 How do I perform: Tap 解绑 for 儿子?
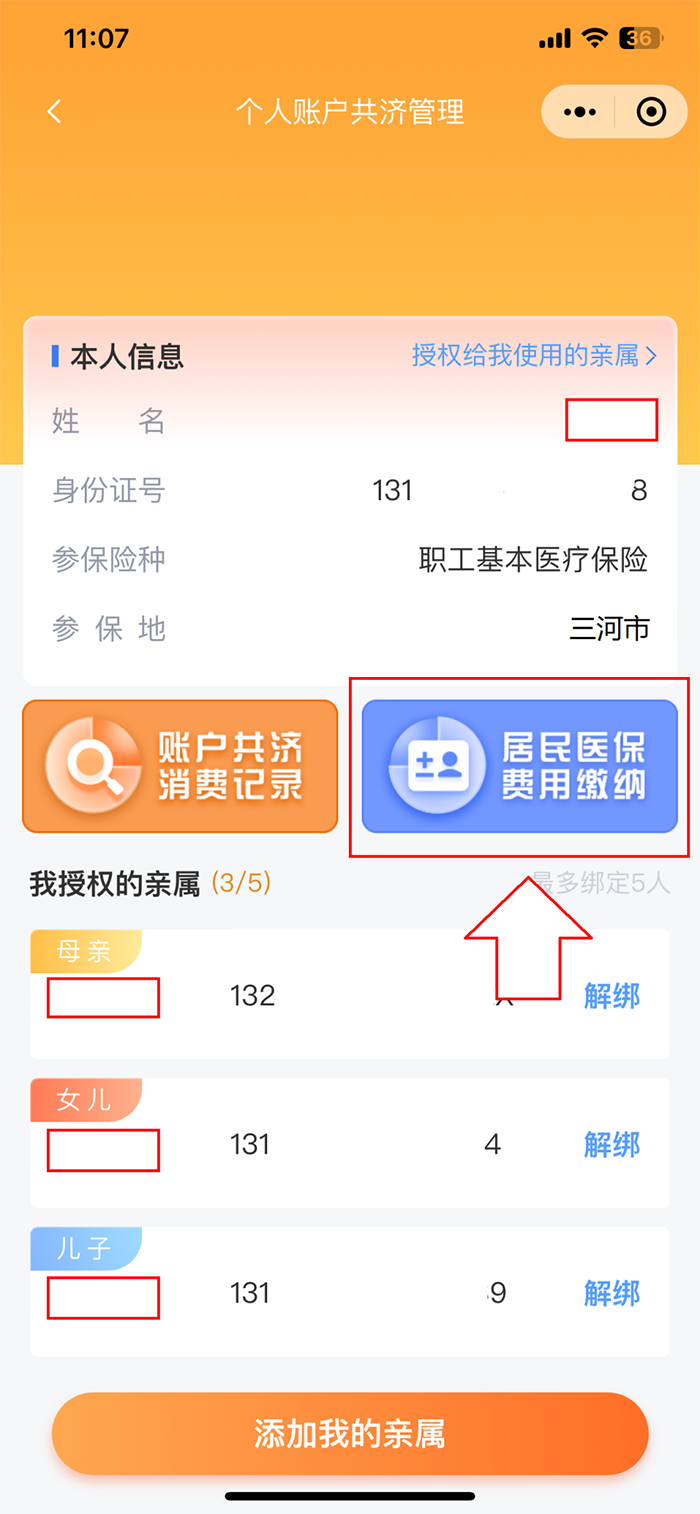(x=611, y=1292)
